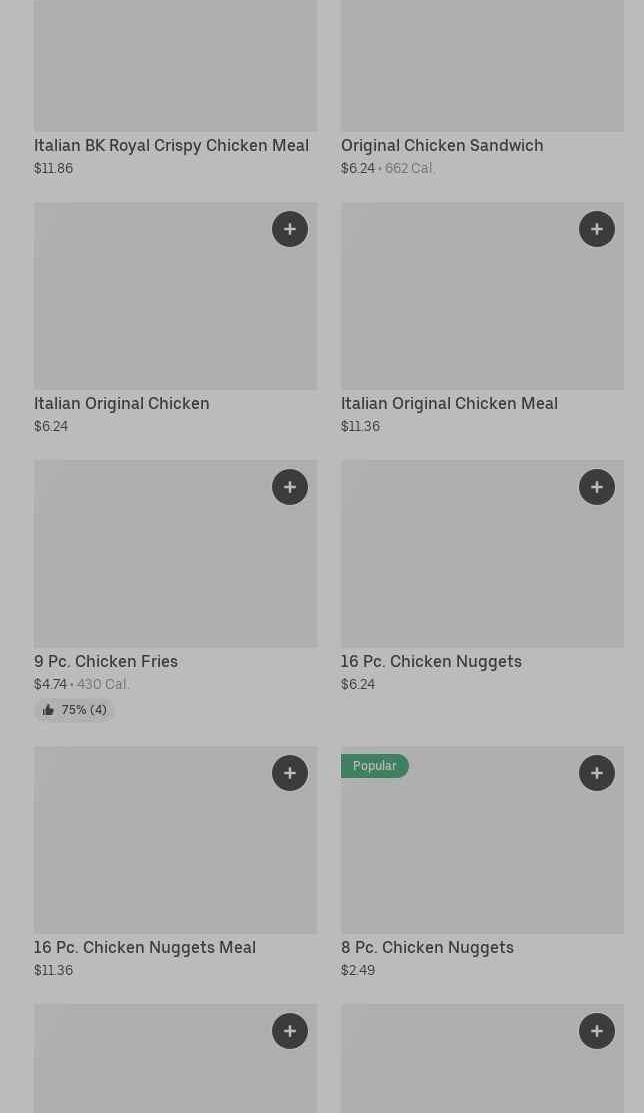Viewport: 644px width, 1113px height.
Task: View Italian Original Chicken Meal details
Action: 449,404
